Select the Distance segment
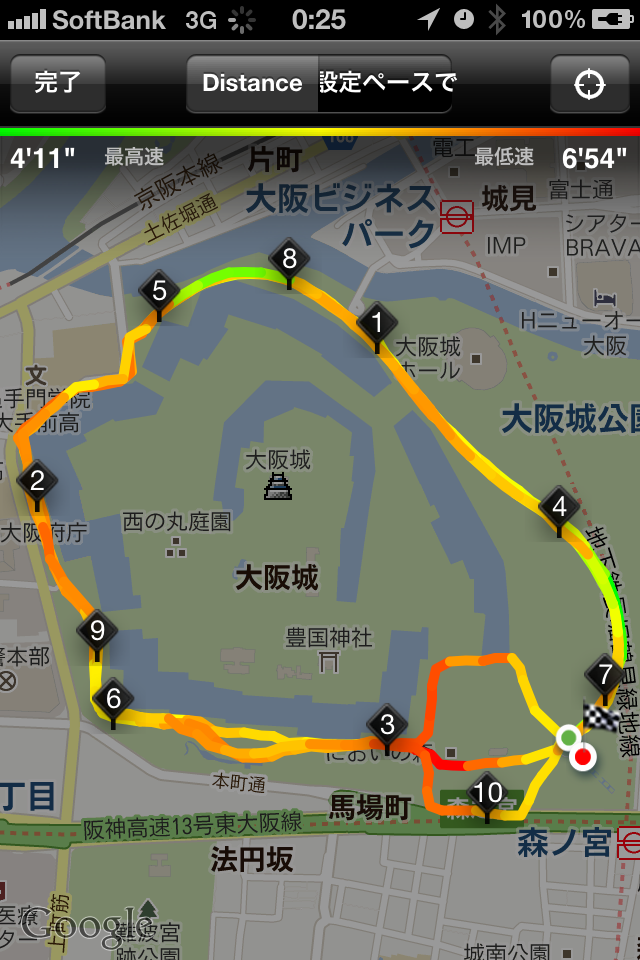The height and width of the screenshot is (960, 640). 252,83
